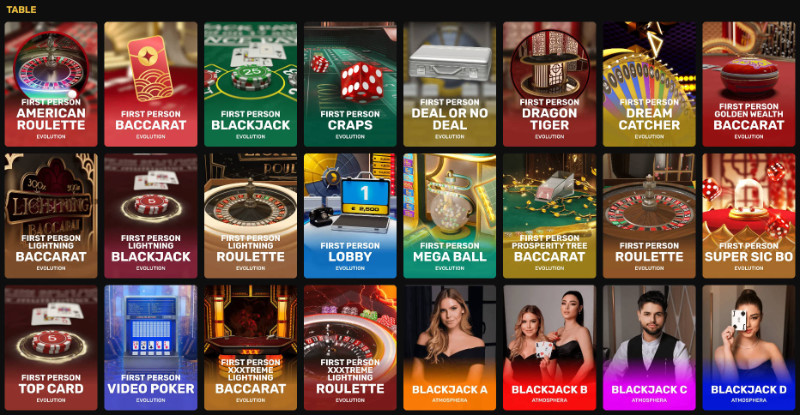Play First Person Mega Ball
This screenshot has width=800, height=415.
[450, 215]
